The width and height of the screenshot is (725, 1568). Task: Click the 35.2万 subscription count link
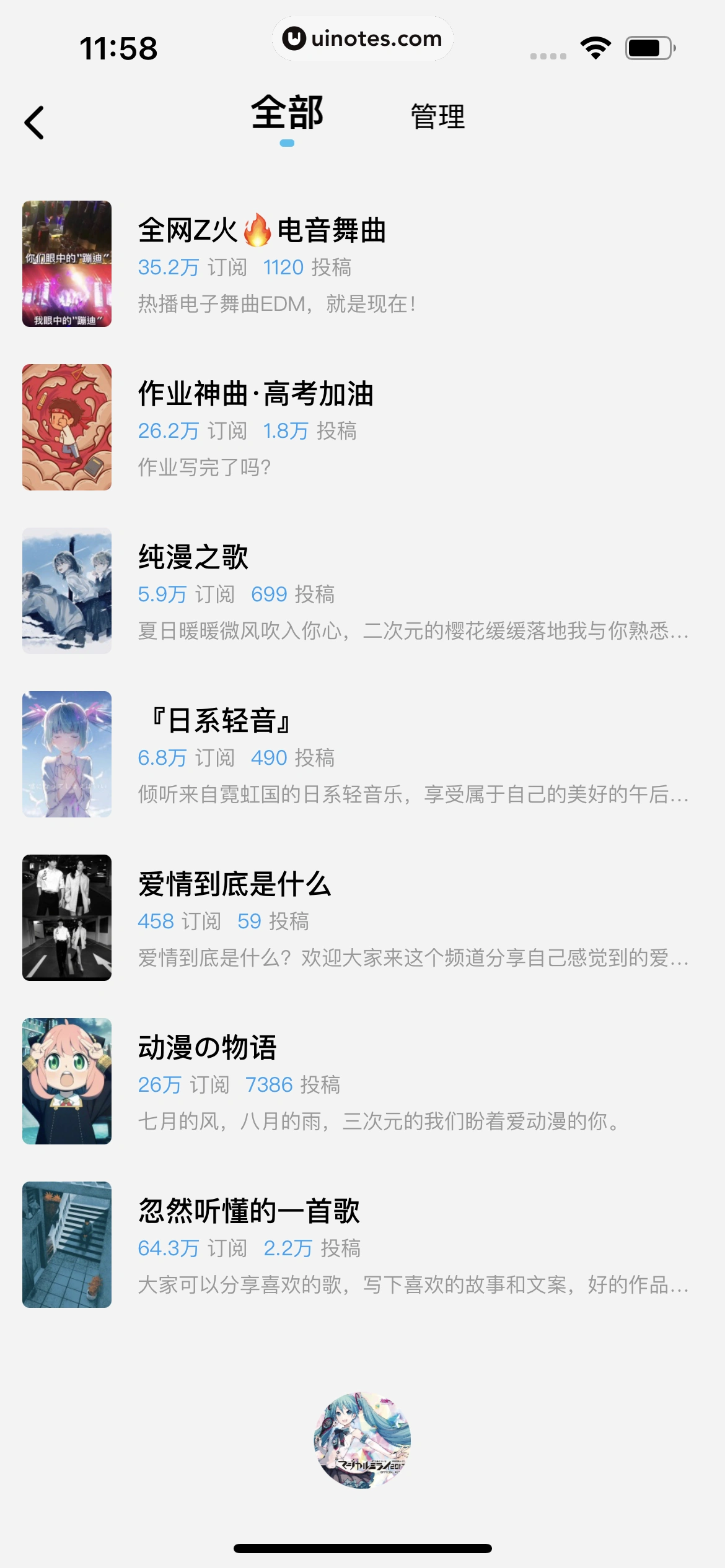click(x=167, y=269)
